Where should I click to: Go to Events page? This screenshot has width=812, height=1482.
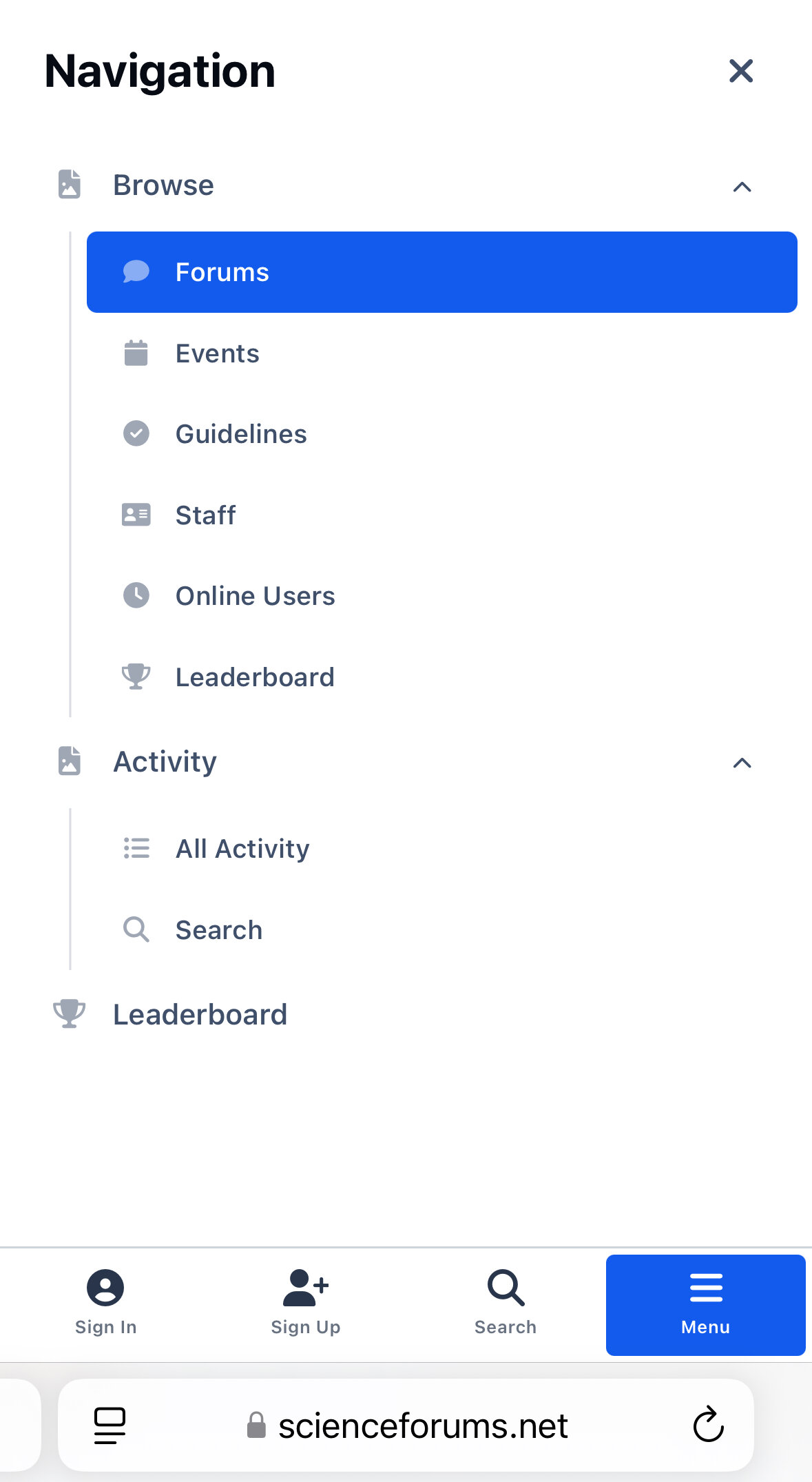click(217, 353)
